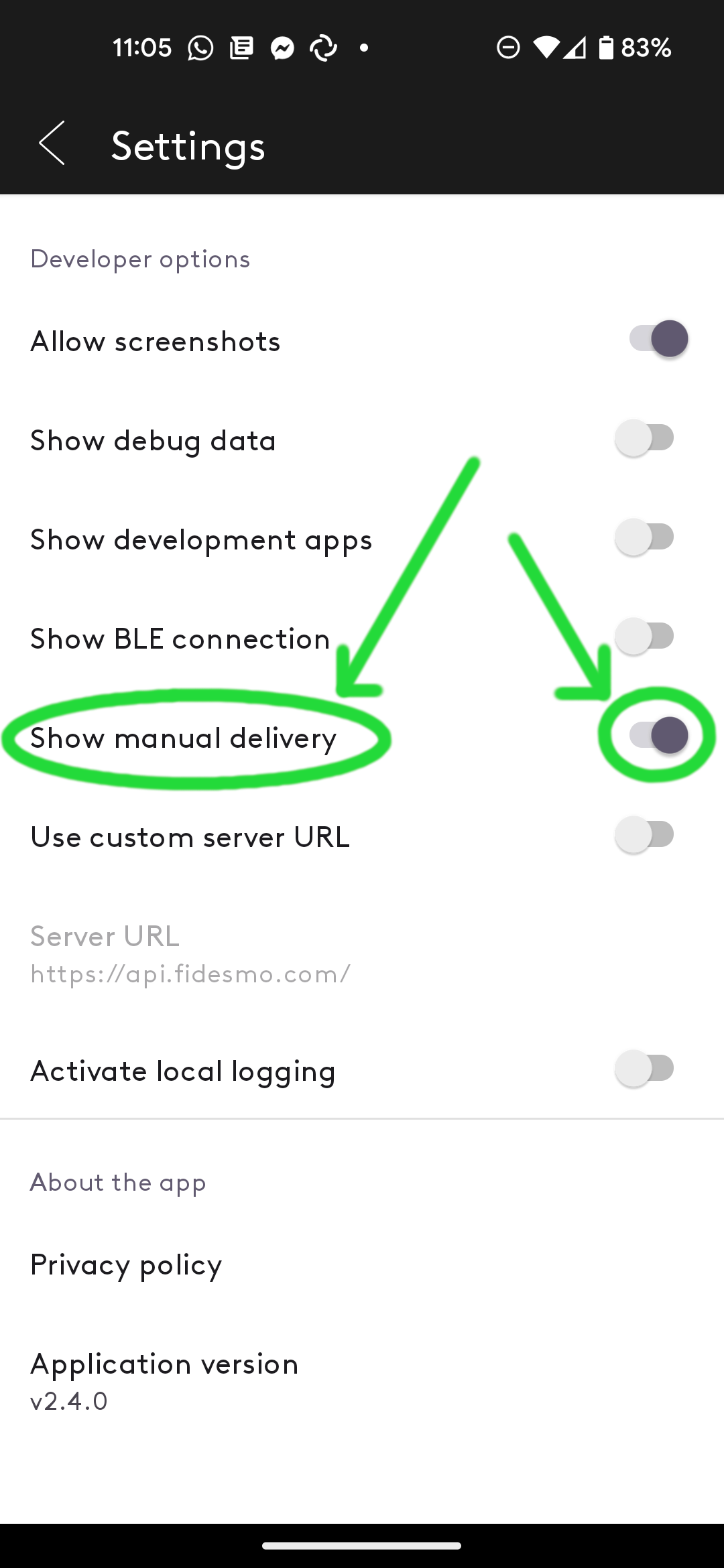Switch on Activate local logging
This screenshot has width=724, height=1568.
645,1069
